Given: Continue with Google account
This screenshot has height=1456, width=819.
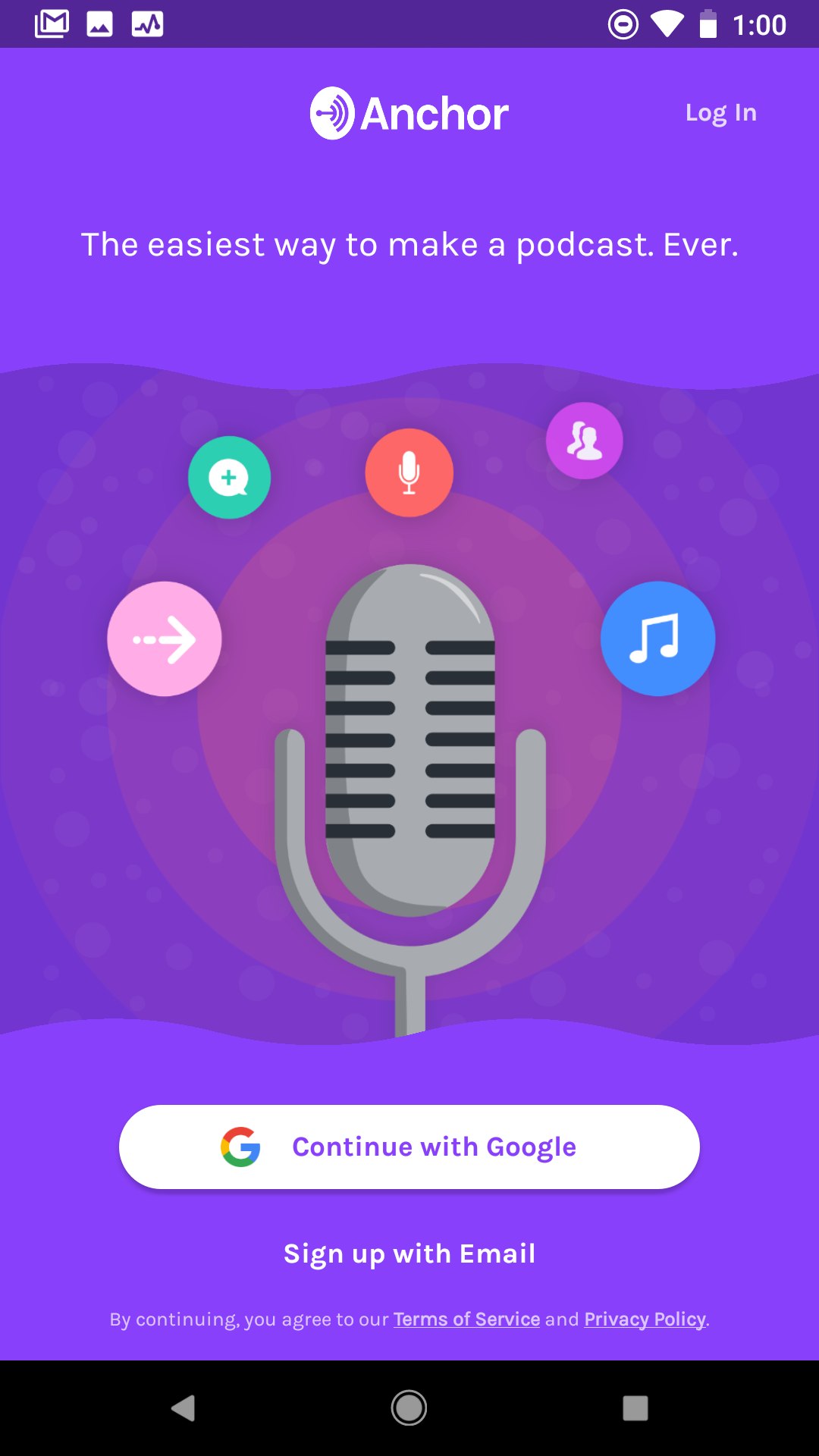Looking at the screenshot, I should [x=409, y=1147].
